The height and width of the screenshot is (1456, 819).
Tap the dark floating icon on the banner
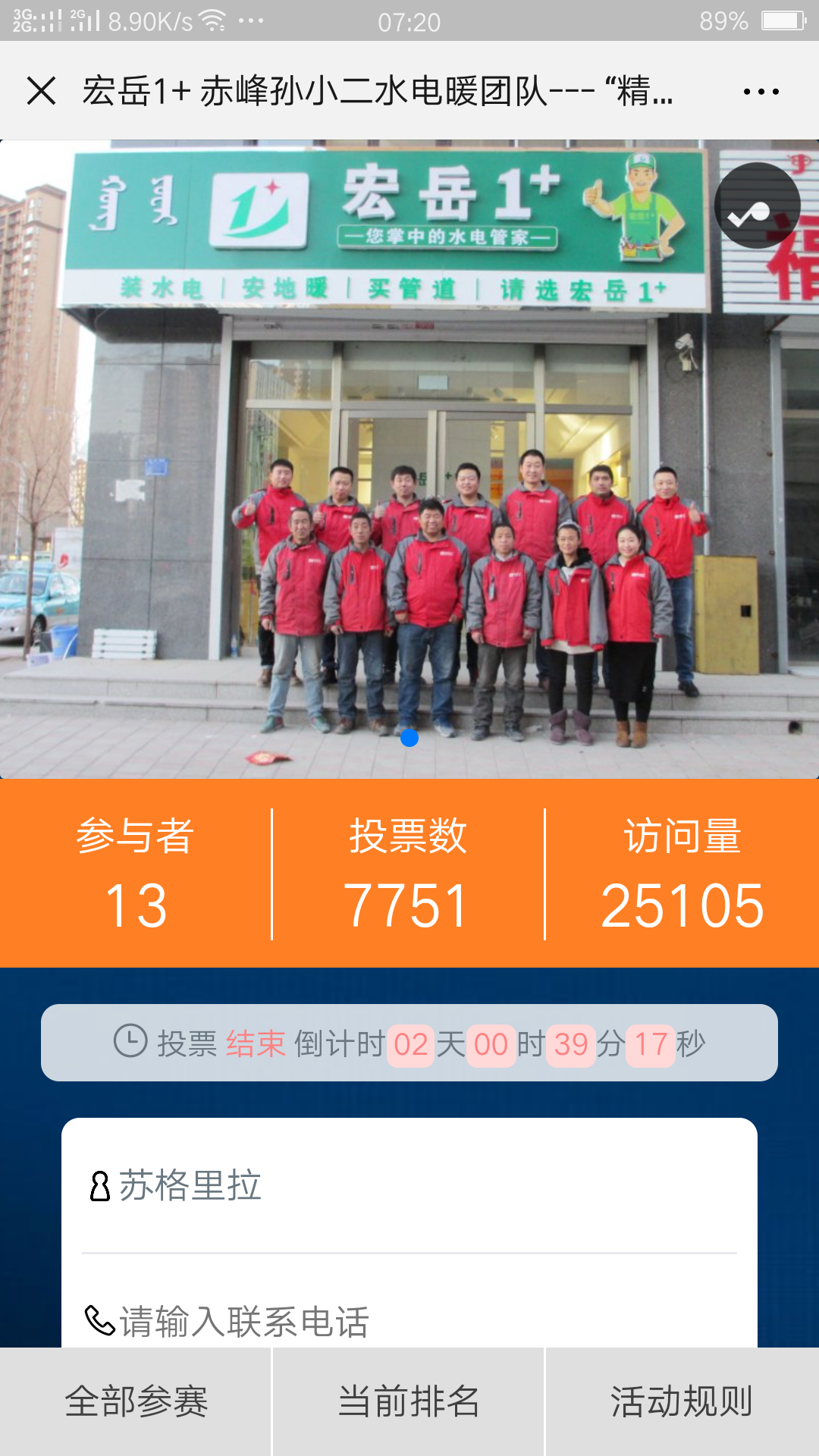click(757, 206)
